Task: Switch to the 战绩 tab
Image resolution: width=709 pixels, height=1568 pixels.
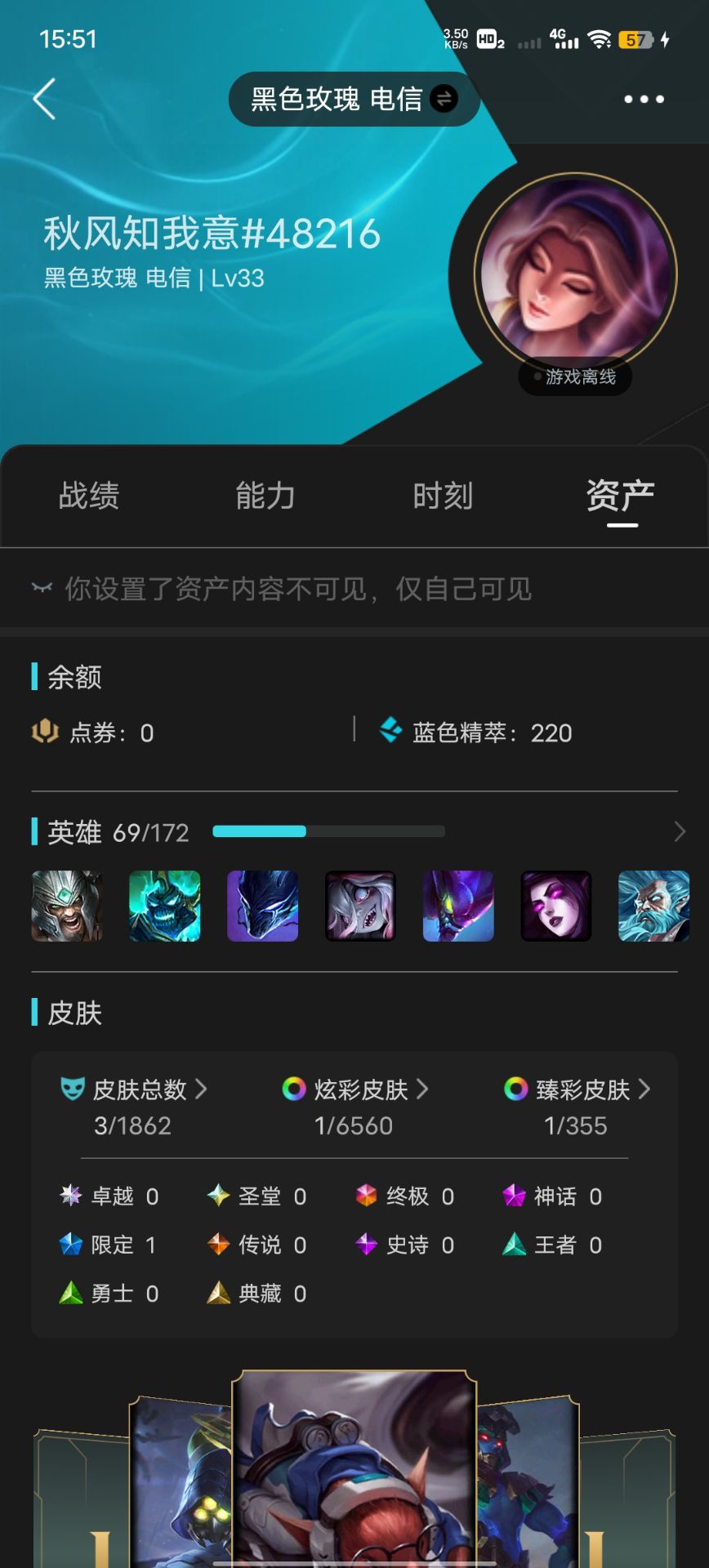Action: pos(89,496)
